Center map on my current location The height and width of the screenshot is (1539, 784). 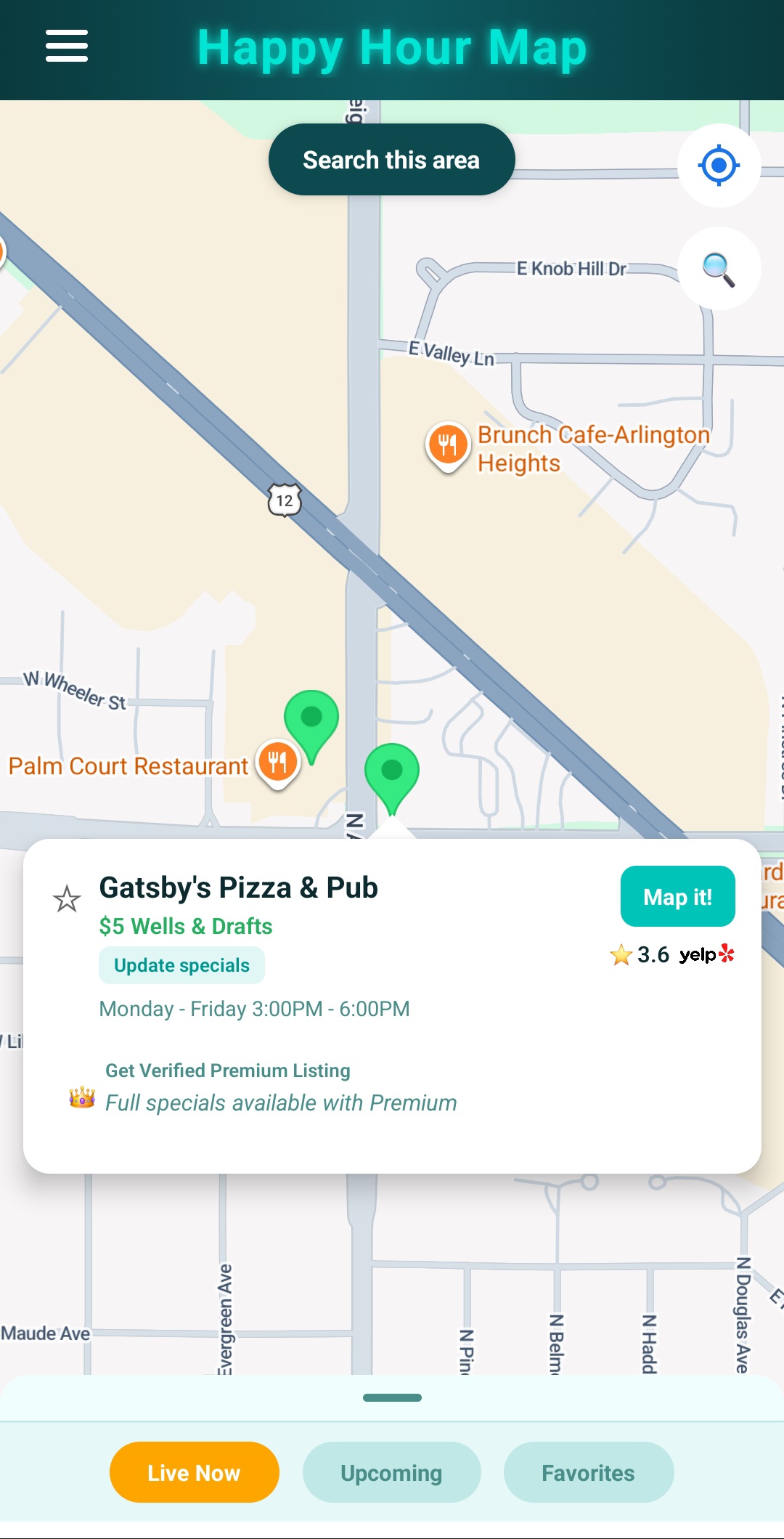coord(718,166)
